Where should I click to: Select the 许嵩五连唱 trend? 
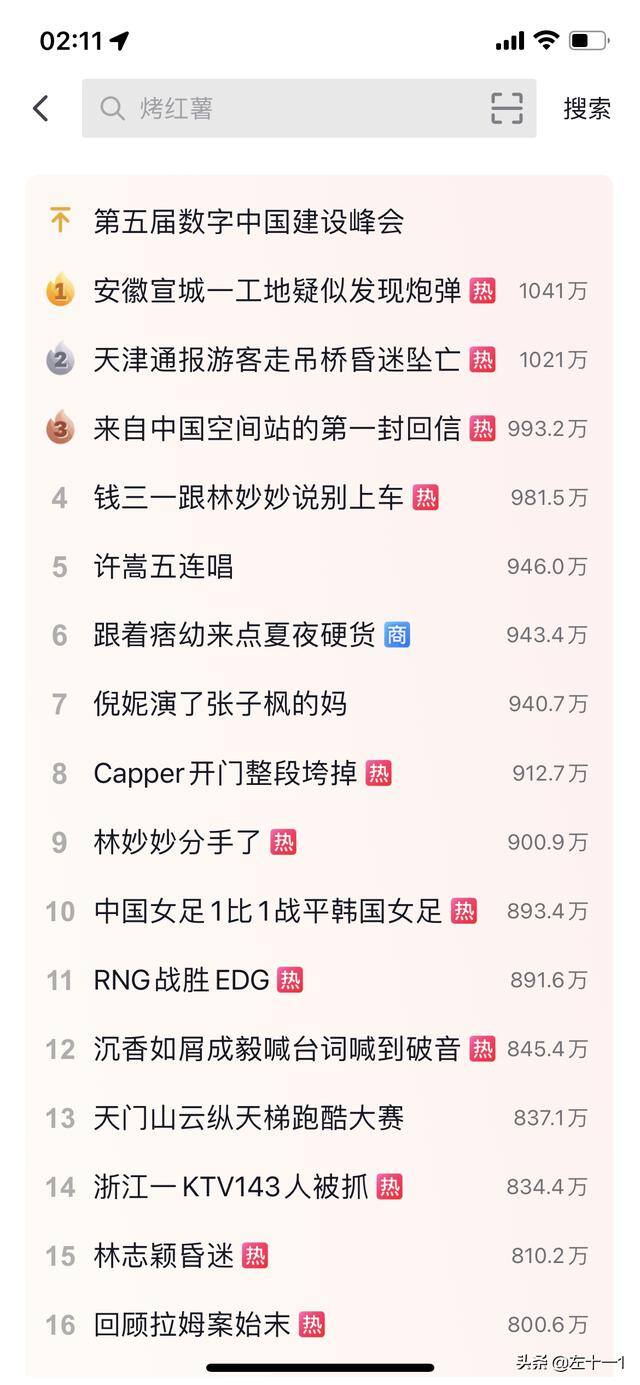163,567
